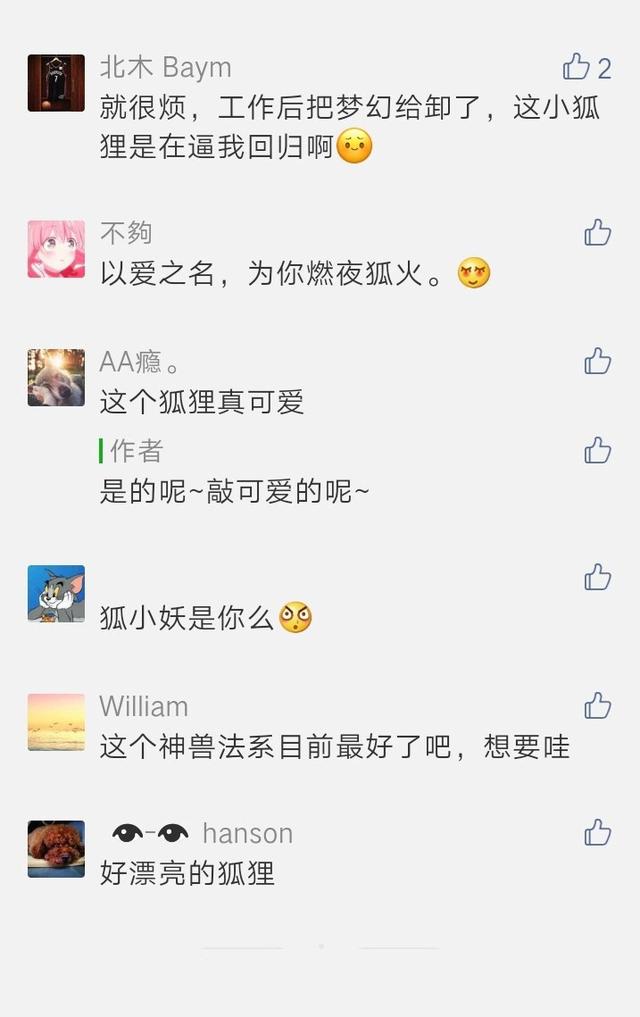This screenshot has width=640, height=1017.
Task: Like William's comment
Action: 598,705
